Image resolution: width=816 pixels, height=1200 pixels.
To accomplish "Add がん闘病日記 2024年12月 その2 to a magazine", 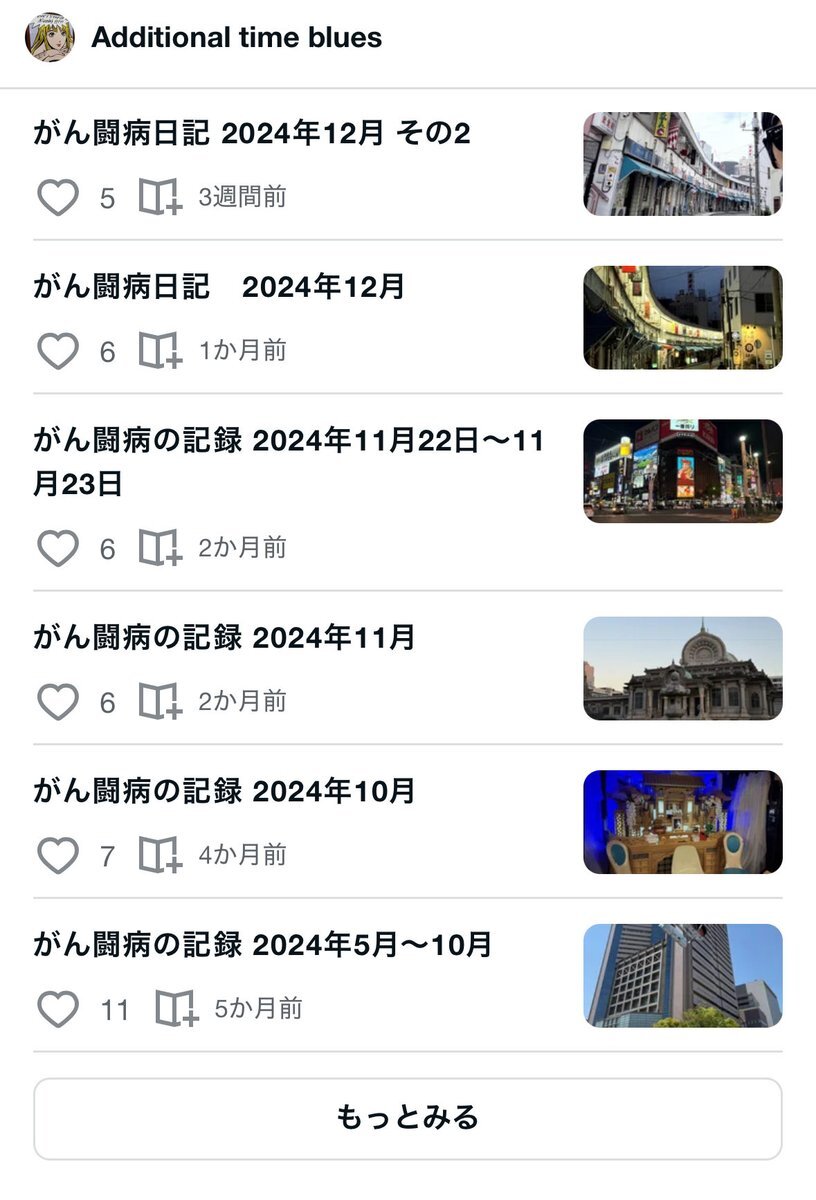I will pos(159,197).
